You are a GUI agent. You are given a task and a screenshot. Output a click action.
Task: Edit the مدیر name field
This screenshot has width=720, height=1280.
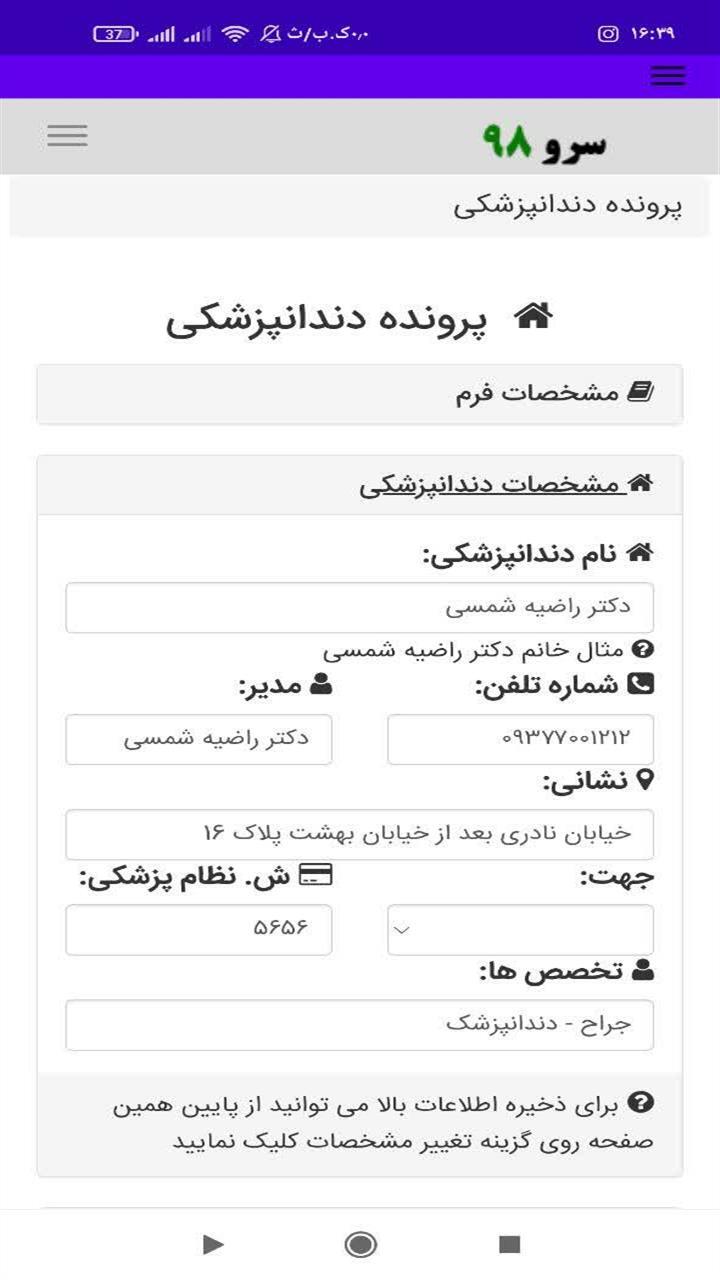(x=199, y=739)
